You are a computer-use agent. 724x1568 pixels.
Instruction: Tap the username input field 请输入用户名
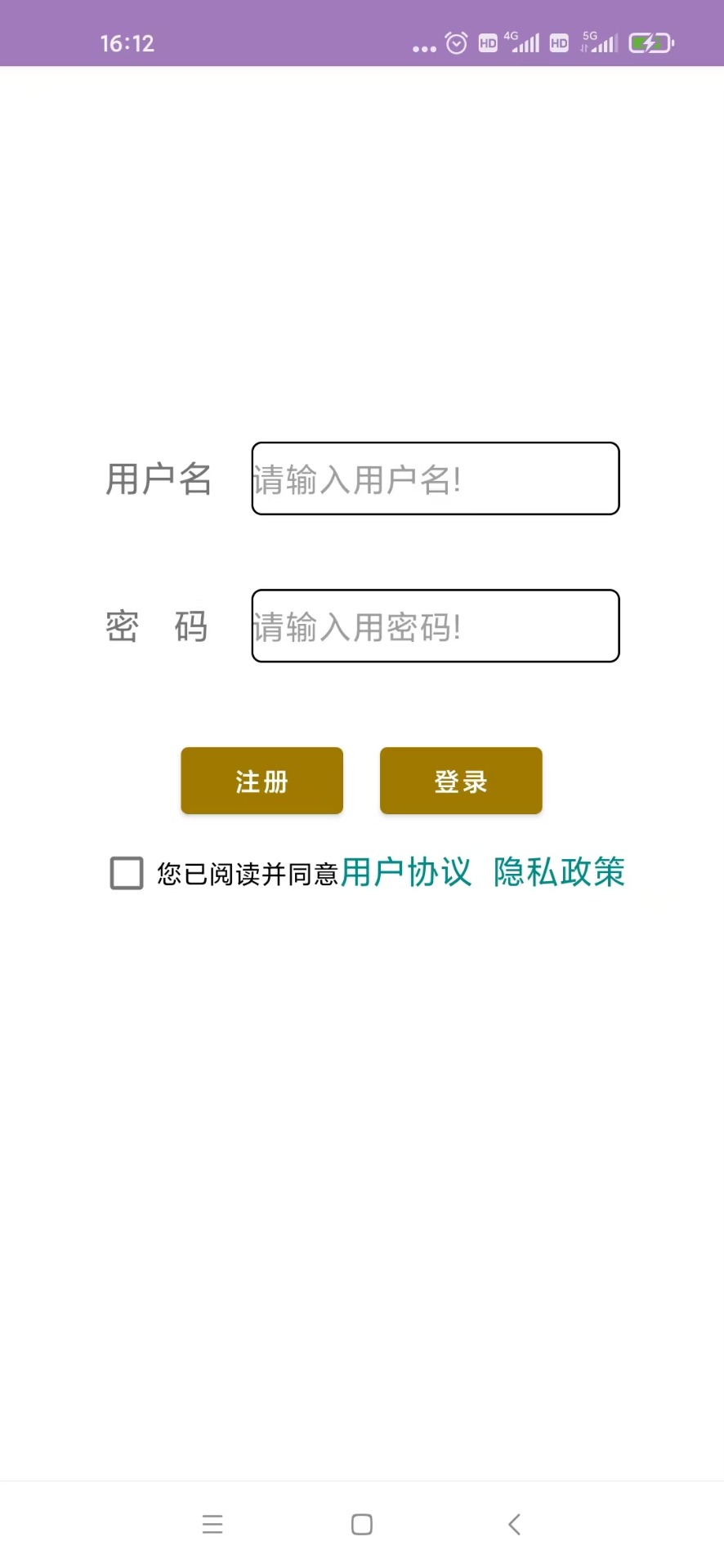(x=435, y=479)
